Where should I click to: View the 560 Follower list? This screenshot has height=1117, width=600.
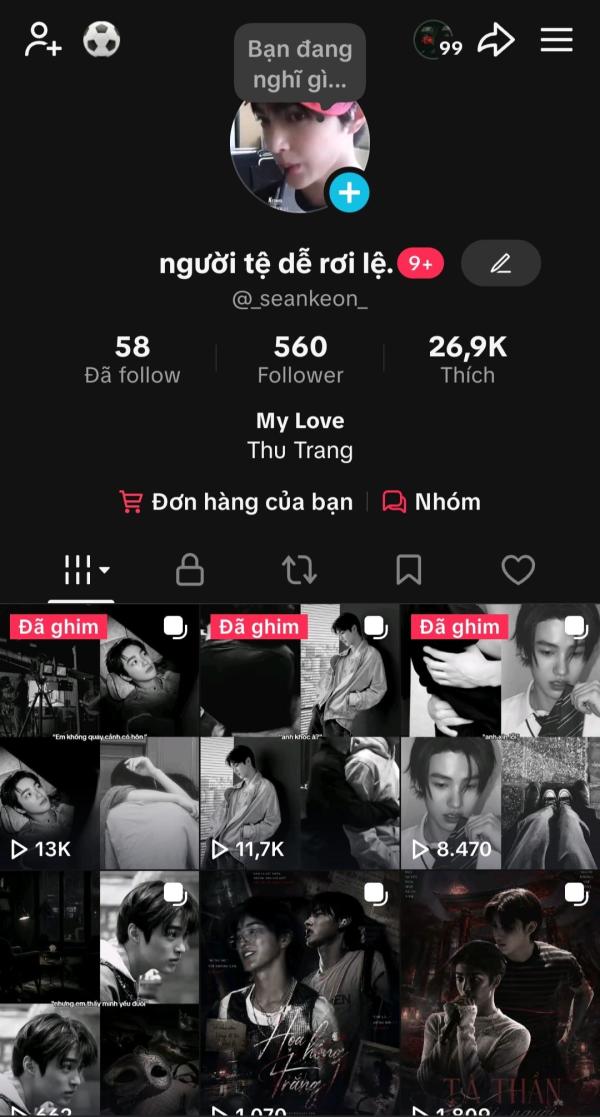click(300, 360)
